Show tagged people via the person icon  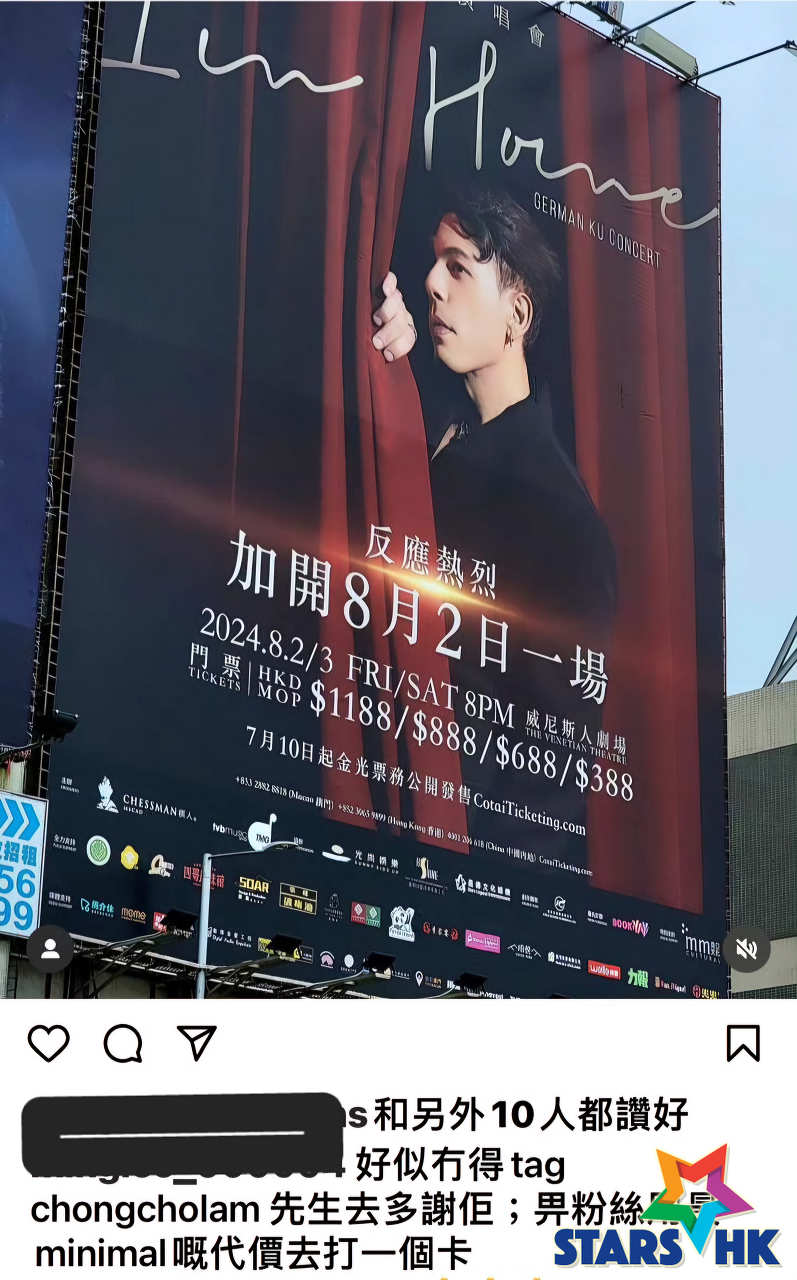point(50,949)
